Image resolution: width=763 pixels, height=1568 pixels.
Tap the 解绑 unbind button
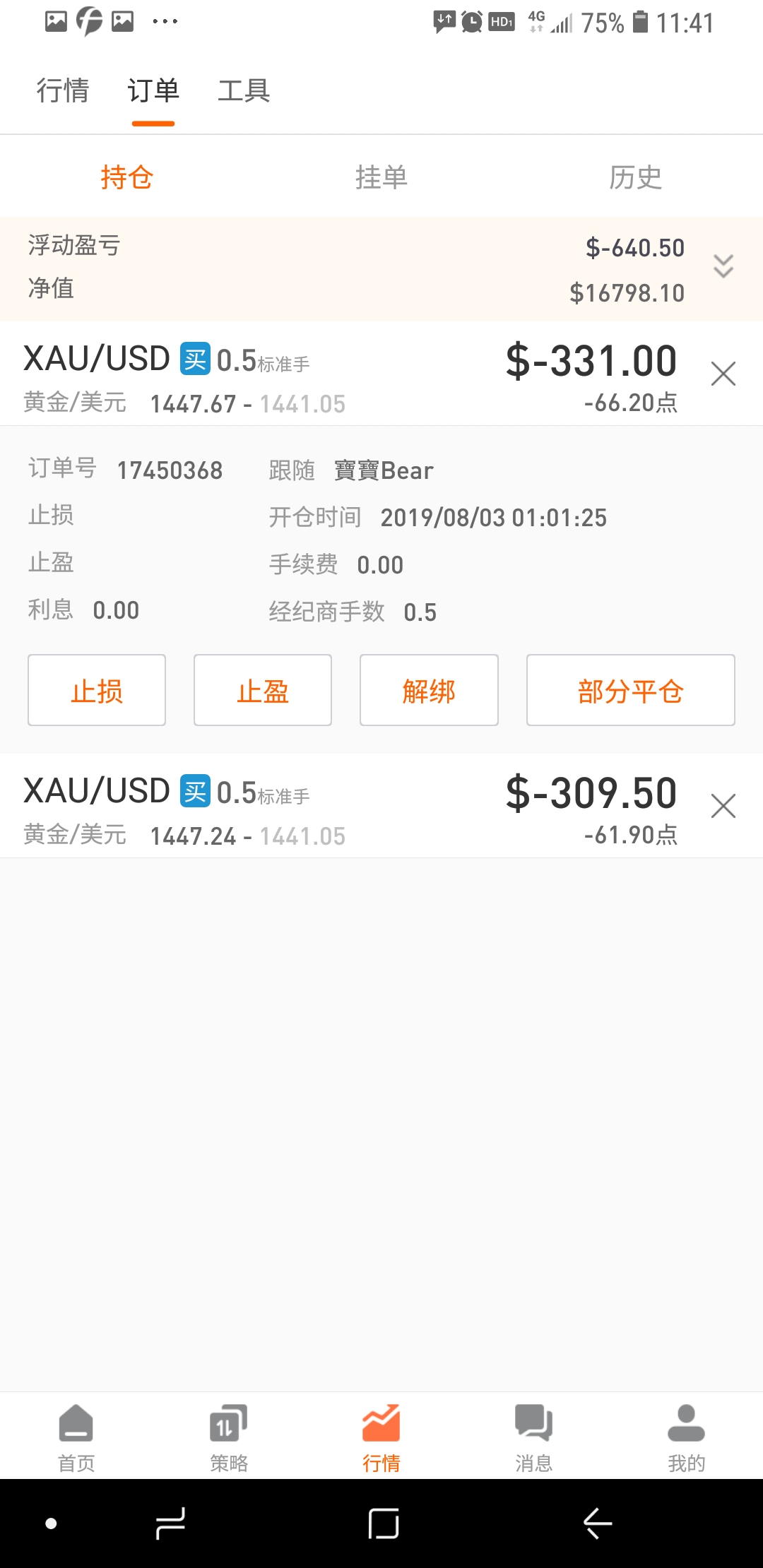coord(429,690)
